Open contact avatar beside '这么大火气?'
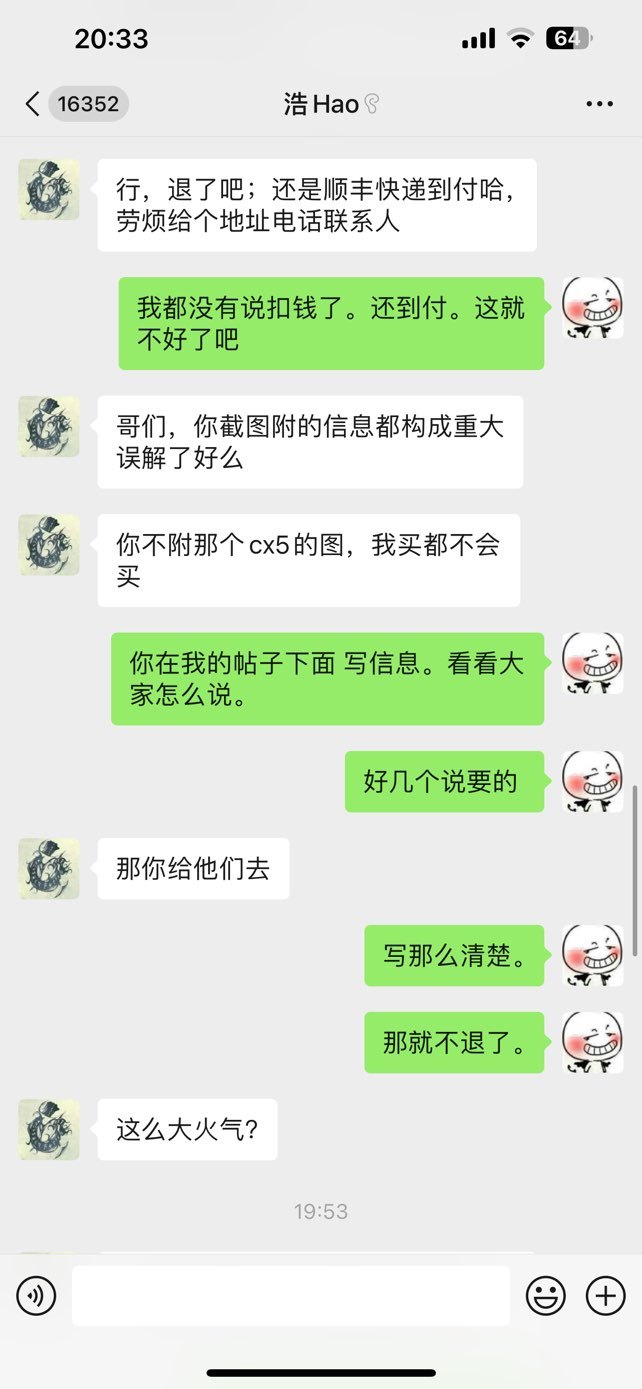Viewport: 642px width, 1389px height. coord(49,1130)
